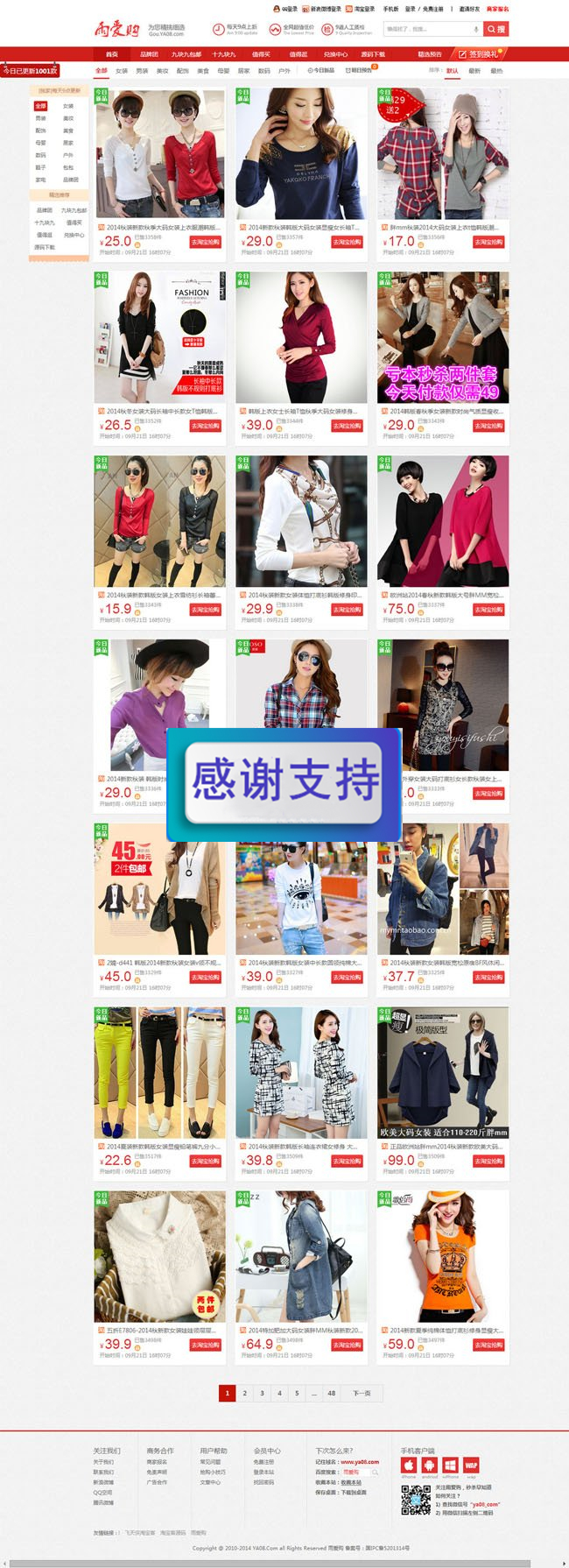Switch to the 九块九包邮 section
The width and height of the screenshot is (569, 1568).
point(186,54)
